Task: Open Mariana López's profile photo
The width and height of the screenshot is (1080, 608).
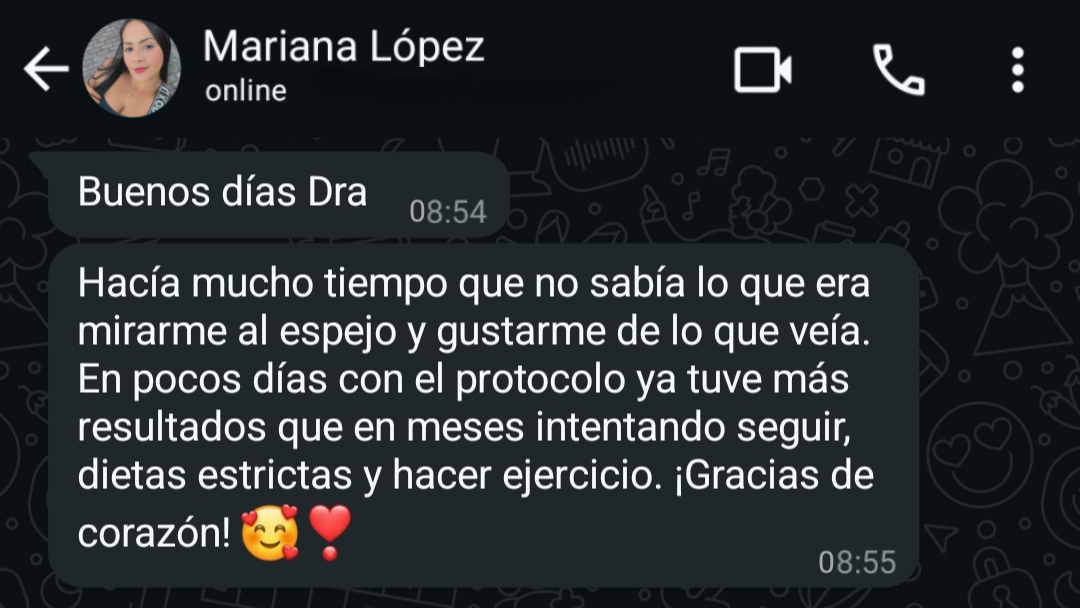Action: [131, 68]
